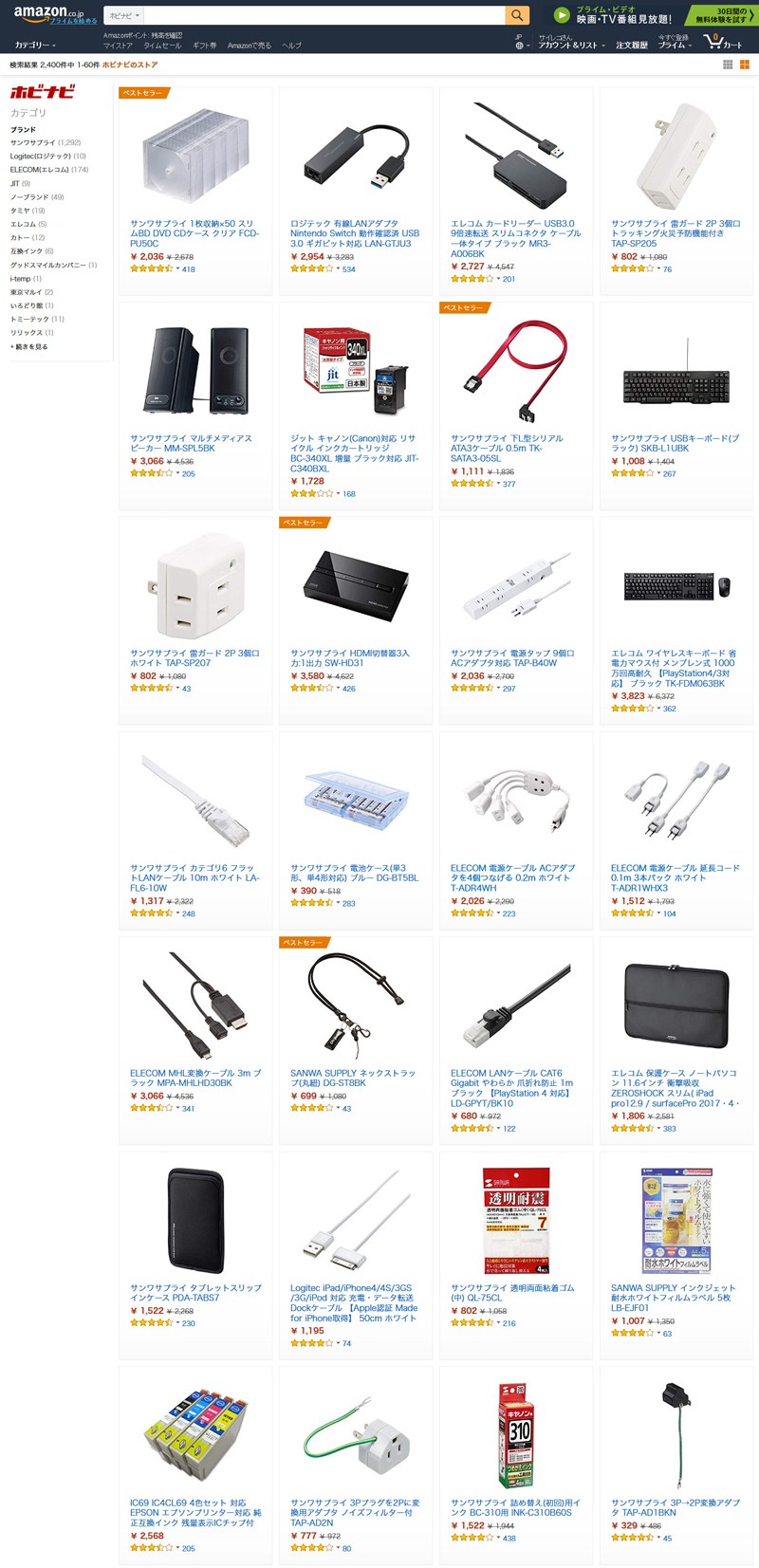The height and width of the screenshot is (1568, 759).
Task: View サンワサプライ HDMI切替器 SW-HD31
Action: coord(349,657)
